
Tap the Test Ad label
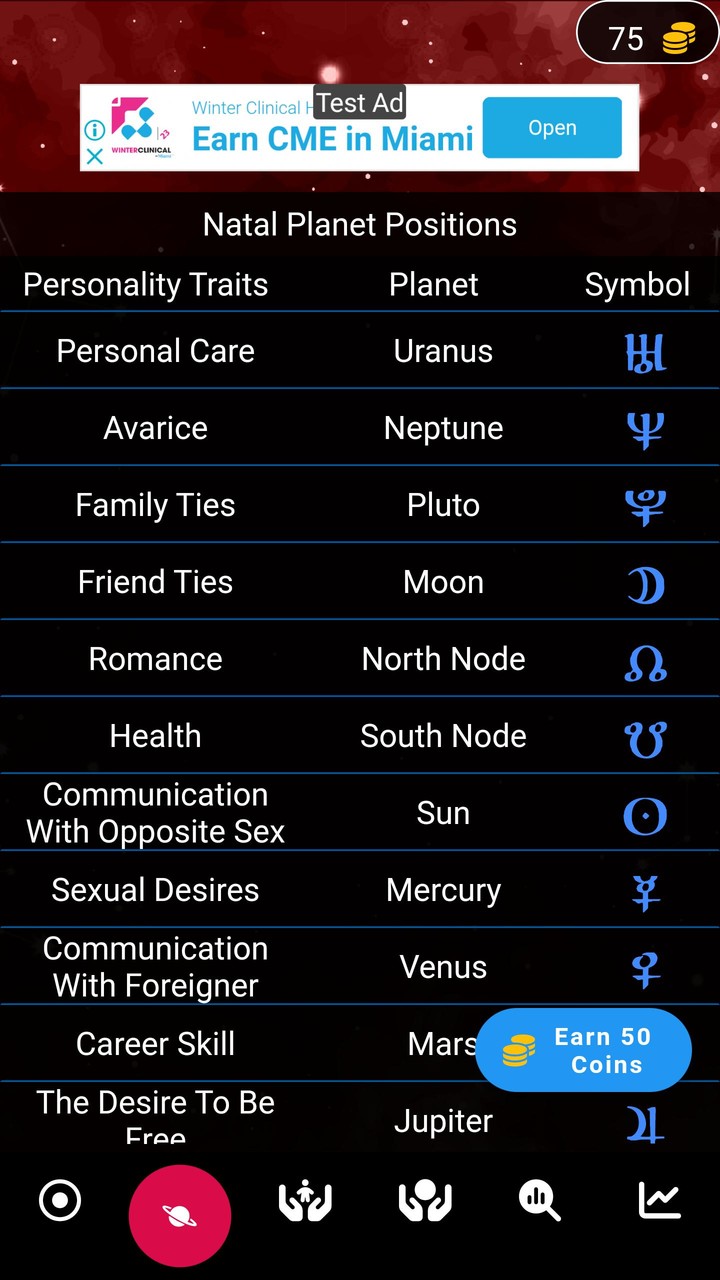pos(359,102)
